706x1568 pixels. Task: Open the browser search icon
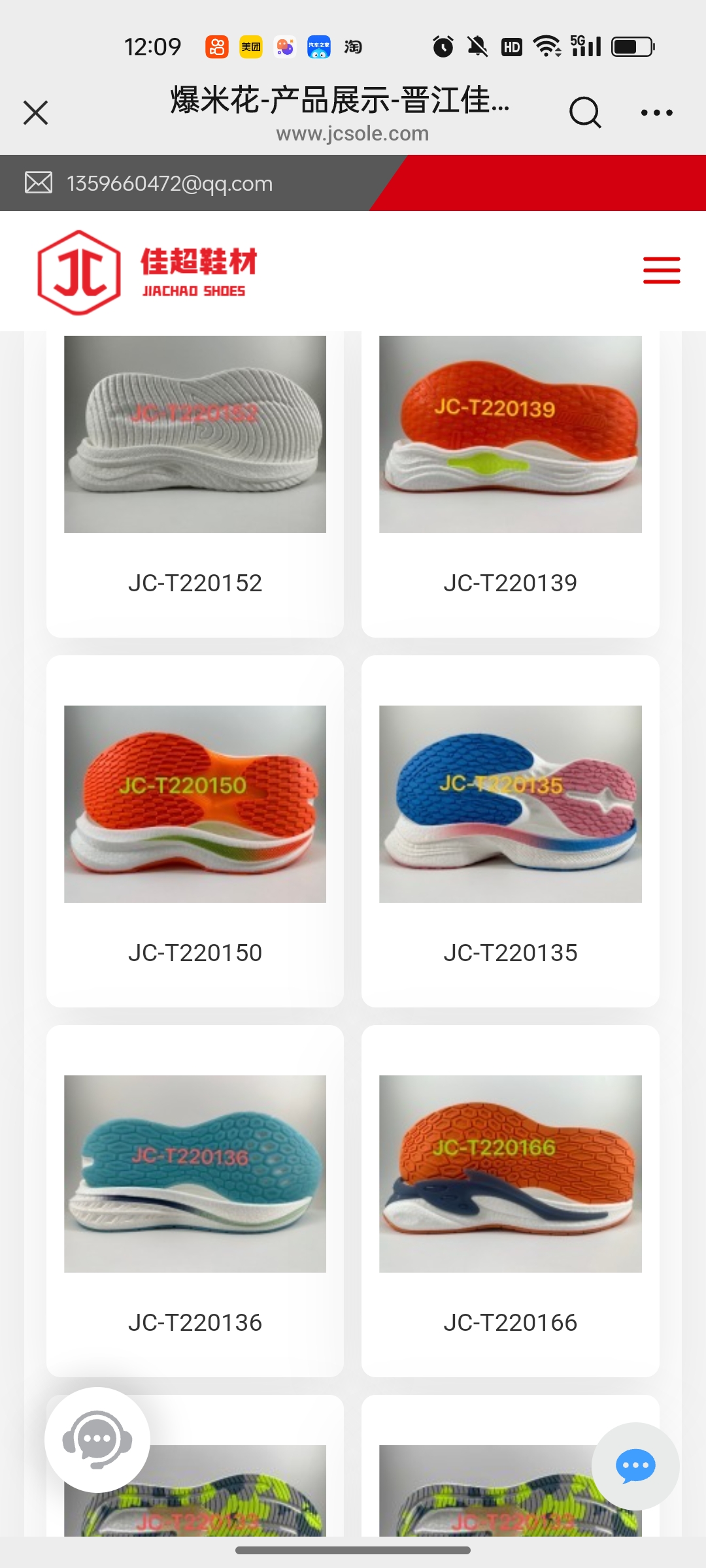point(584,112)
